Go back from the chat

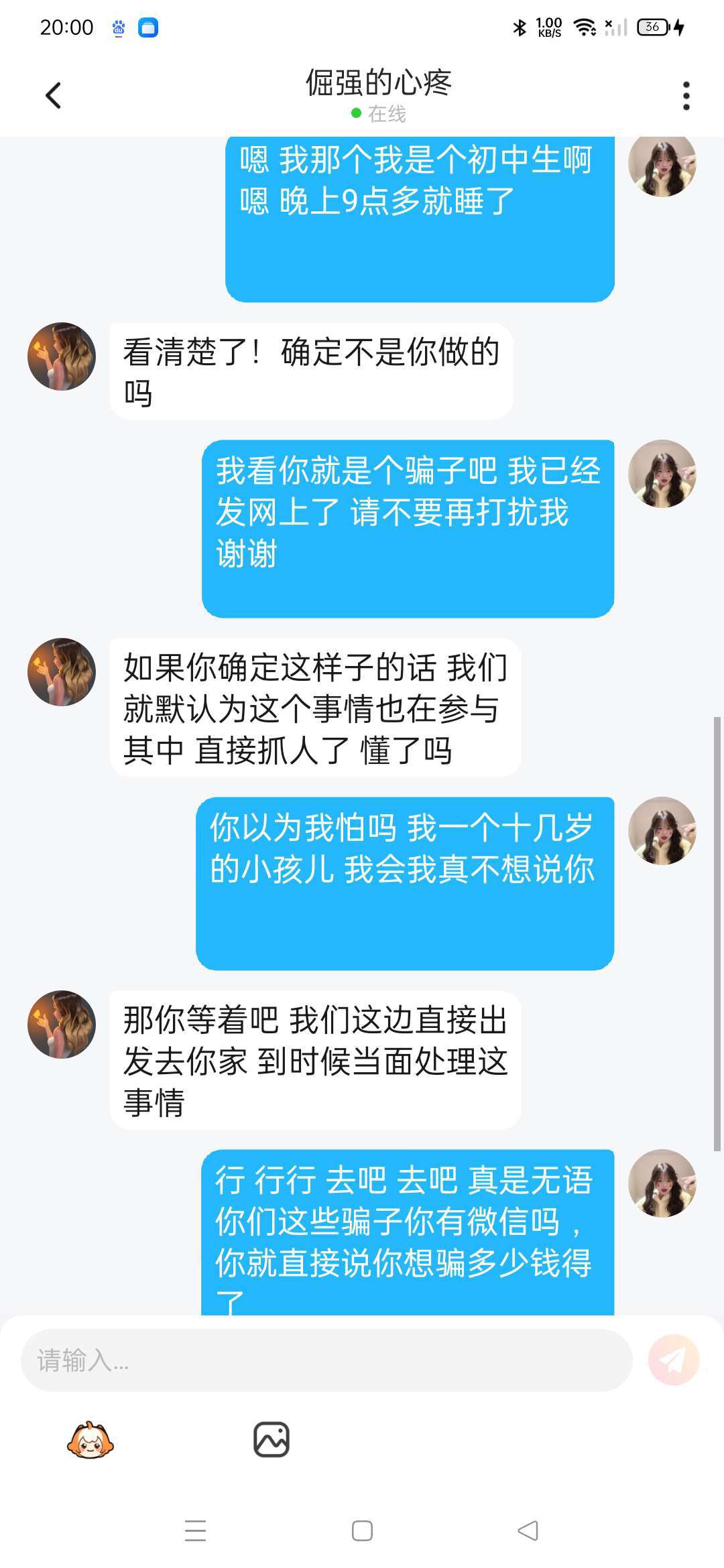[x=54, y=95]
